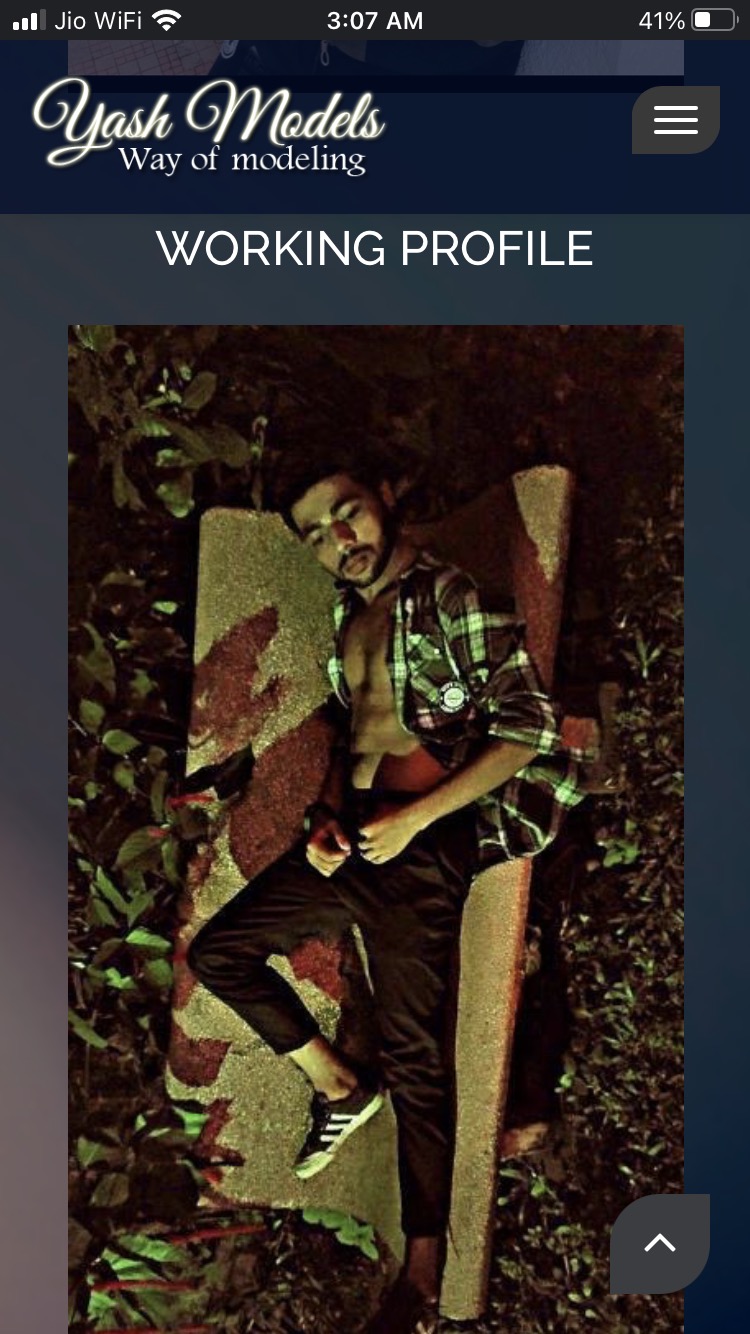750x1334 pixels.
Task: Tap the scroll-to-top arrow button
Action: coord(659,1243)
